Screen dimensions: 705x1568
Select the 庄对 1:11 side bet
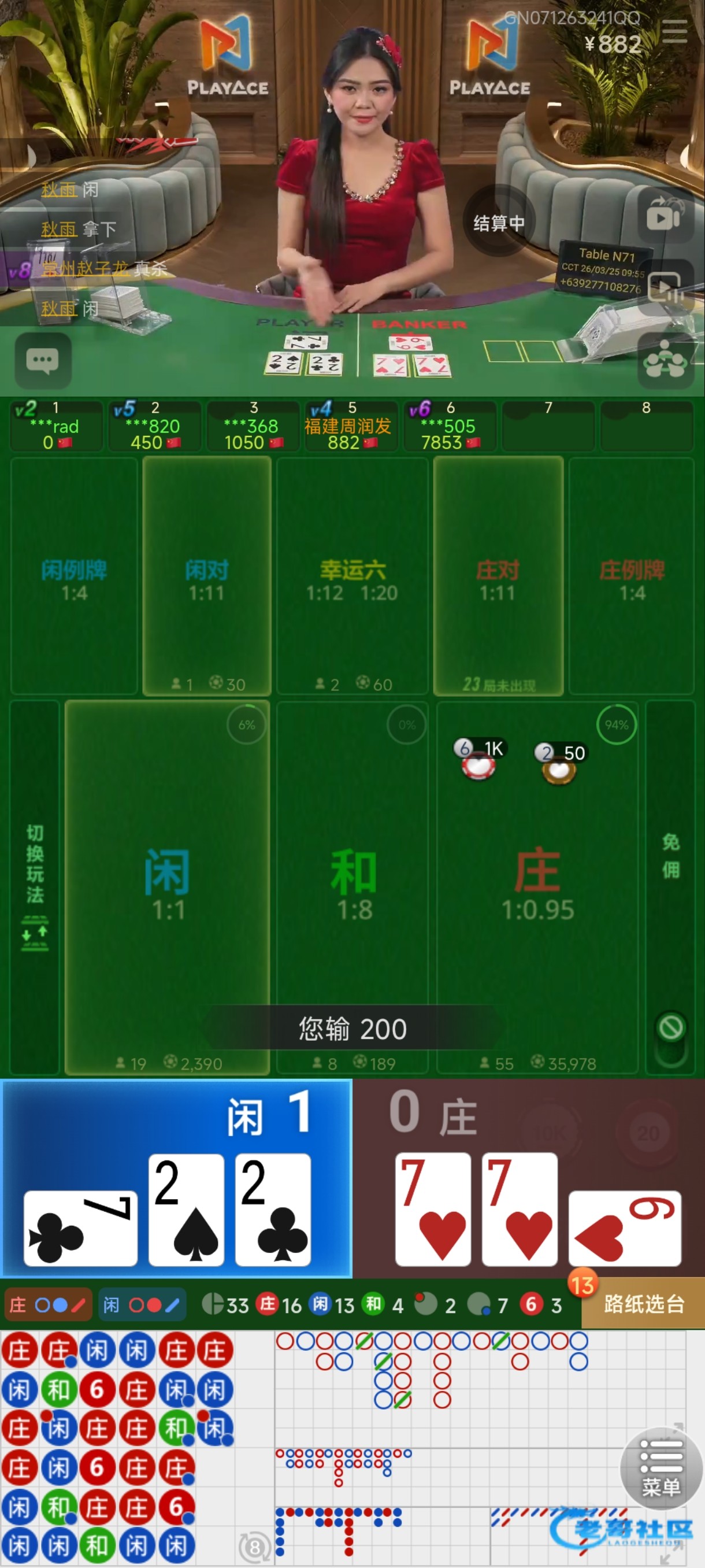pyautogui.click(x=498, y=576)
